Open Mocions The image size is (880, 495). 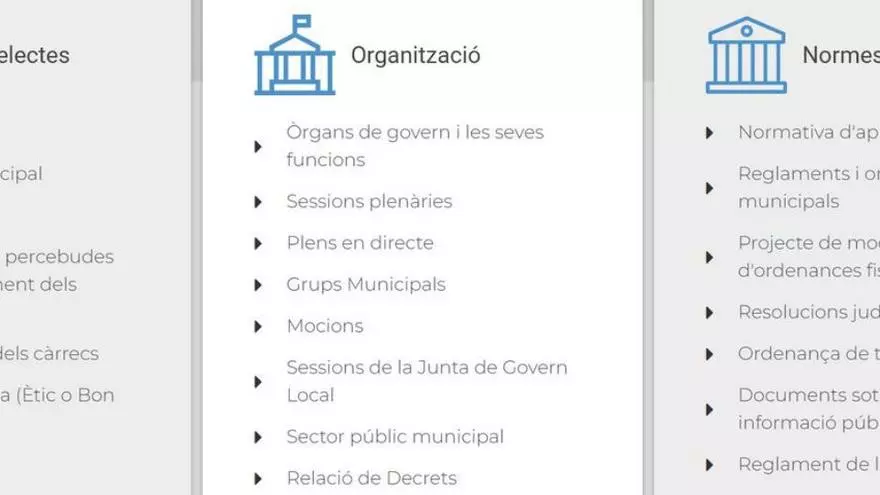click(x=324, y=326)
